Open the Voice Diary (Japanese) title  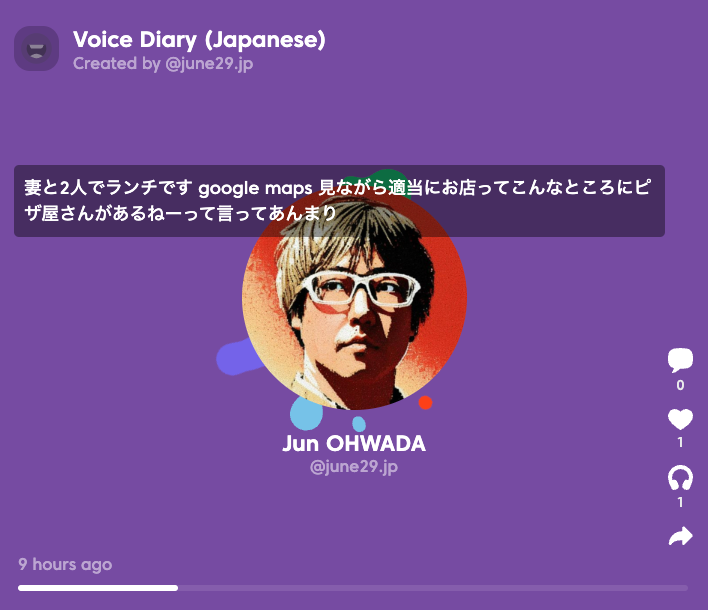click(199, 40)
